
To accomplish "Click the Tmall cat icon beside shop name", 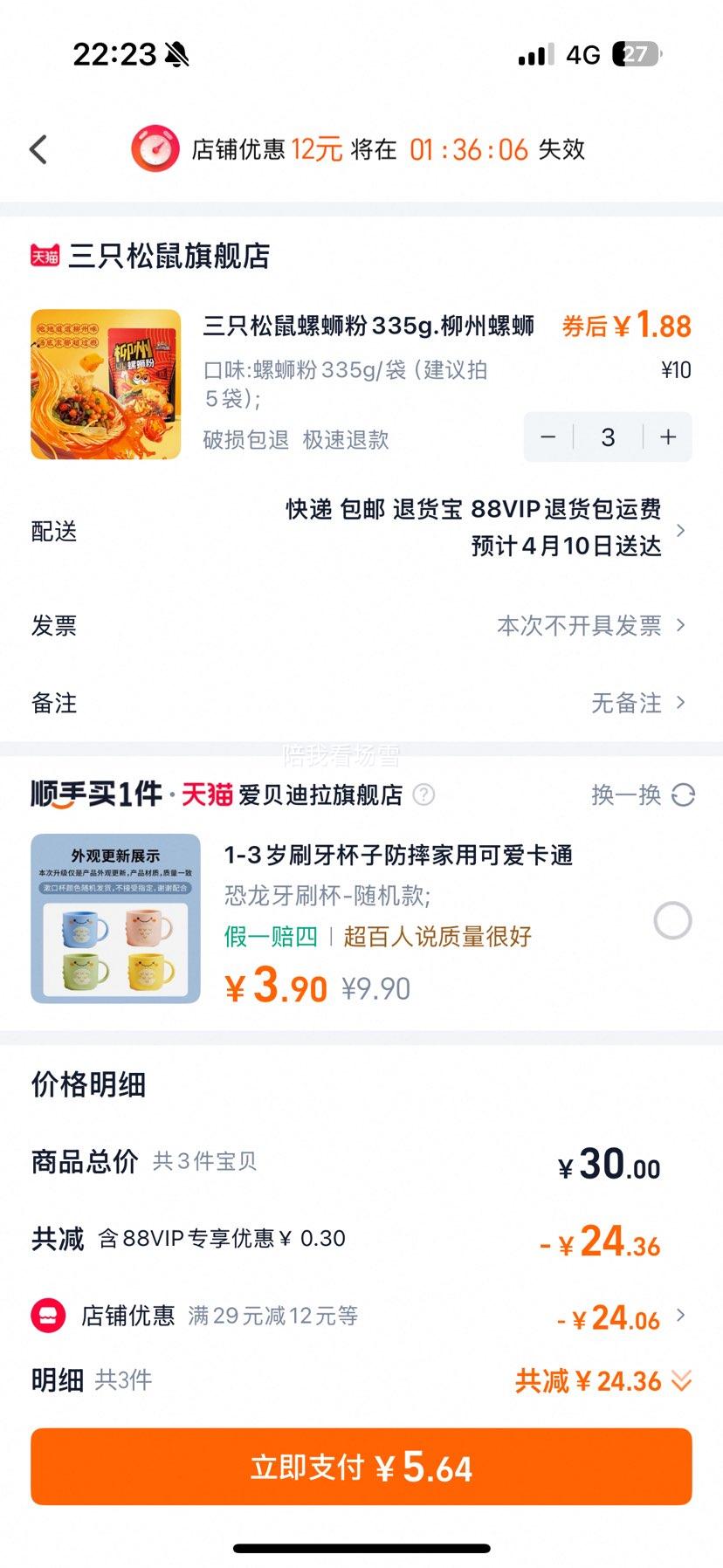I will [x=42, y=257].
